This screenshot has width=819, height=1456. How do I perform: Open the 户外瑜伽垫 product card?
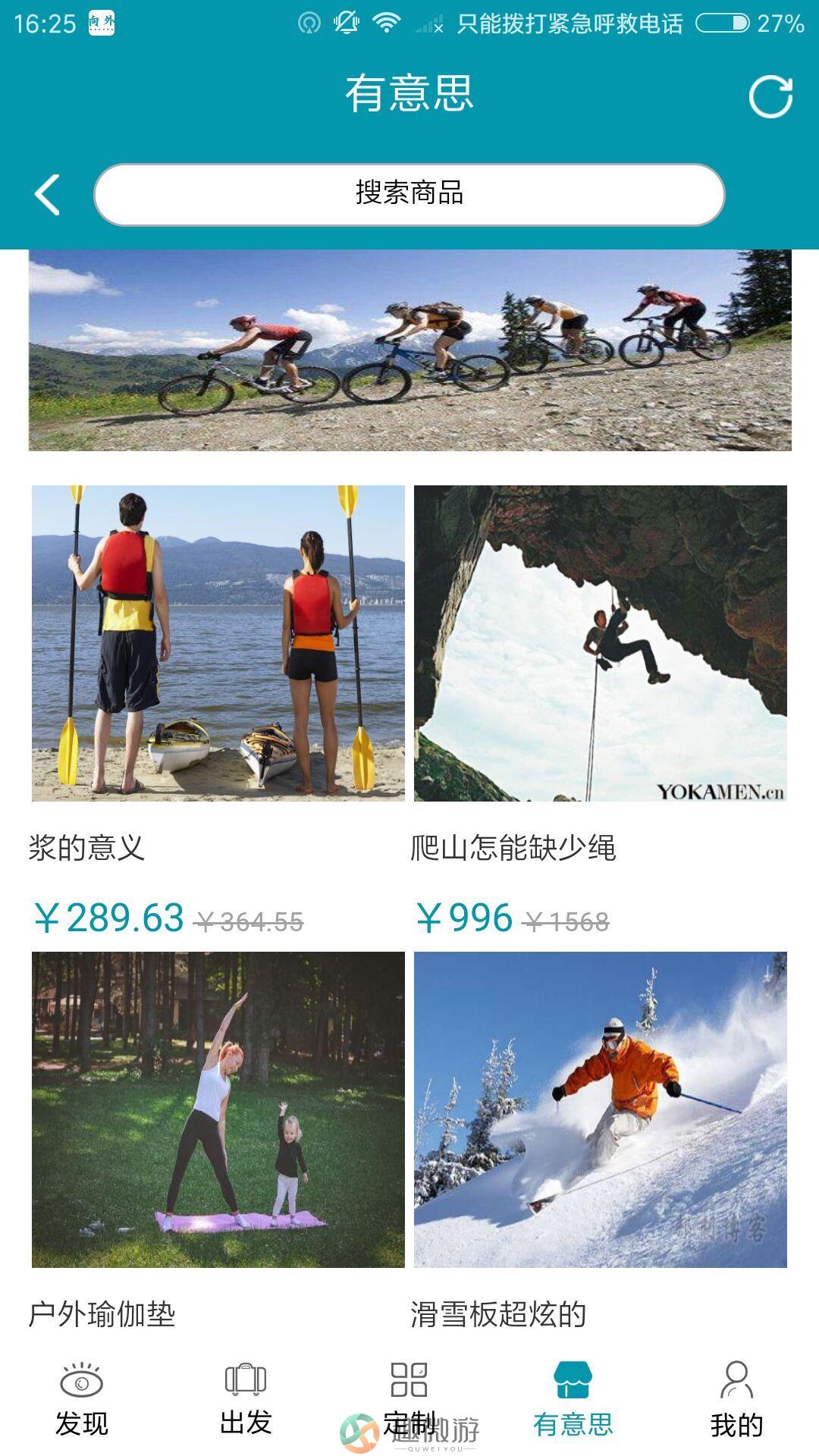coord(218,1109)
